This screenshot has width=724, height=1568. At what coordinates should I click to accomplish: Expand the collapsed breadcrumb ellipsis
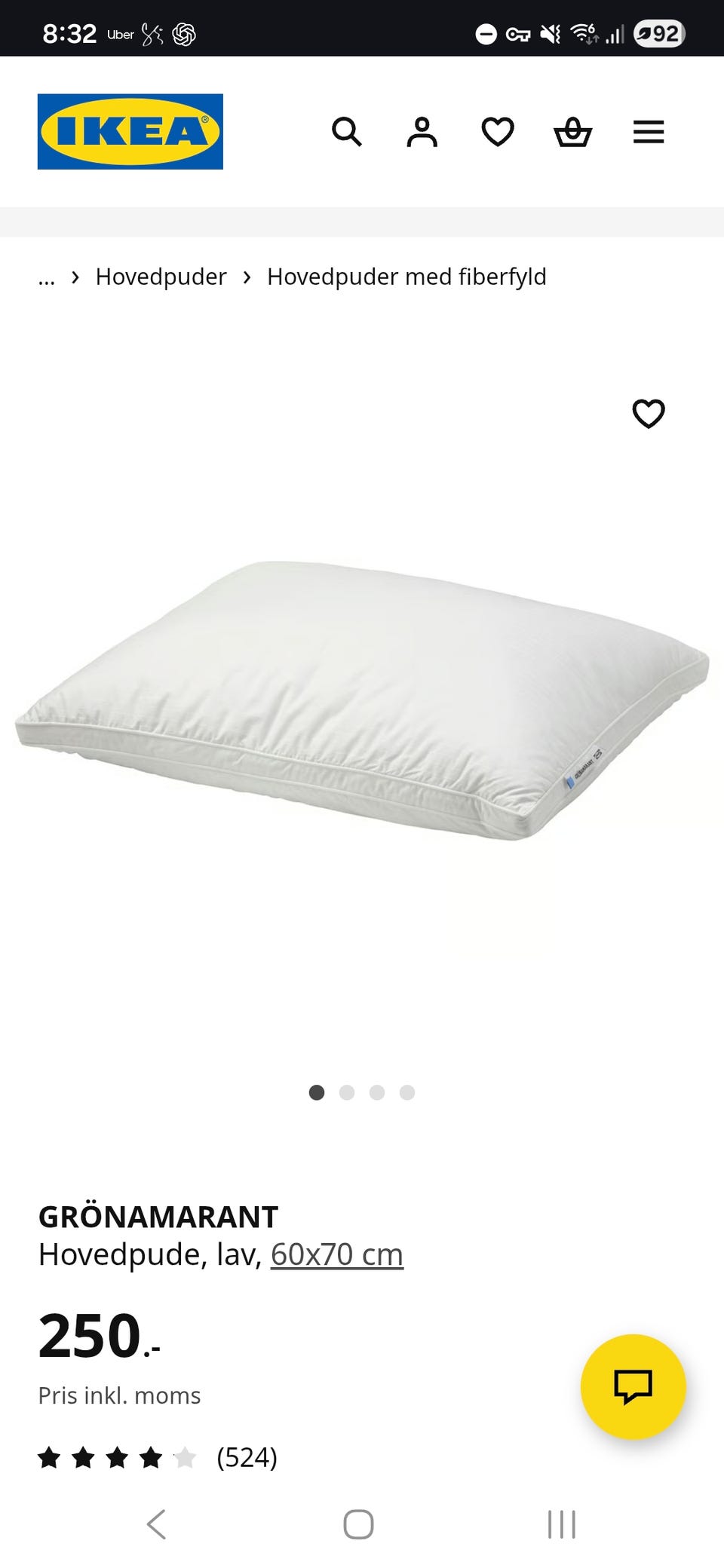[47, 277]
